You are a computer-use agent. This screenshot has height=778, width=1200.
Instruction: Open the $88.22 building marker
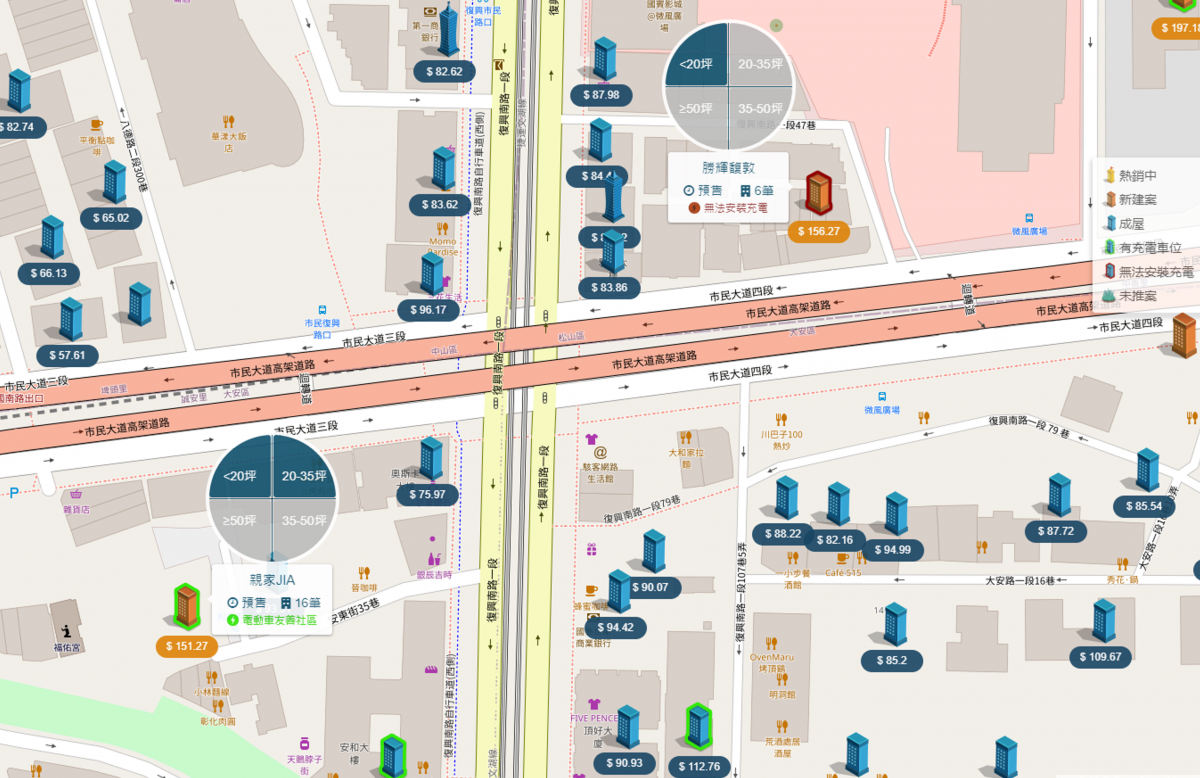(x=786, y=499)
